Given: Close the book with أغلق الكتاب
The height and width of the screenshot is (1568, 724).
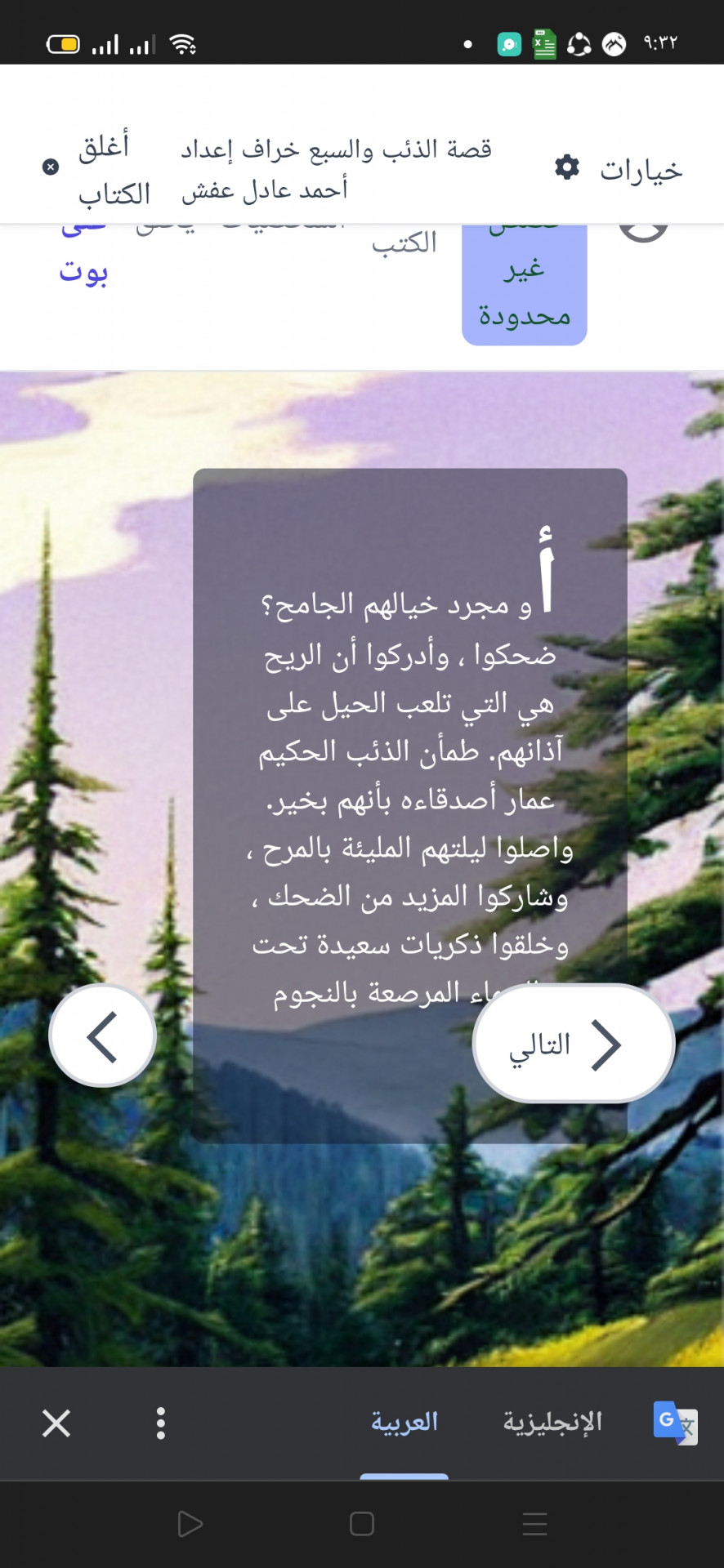Looking at the screenshot, I should point(98,169).
